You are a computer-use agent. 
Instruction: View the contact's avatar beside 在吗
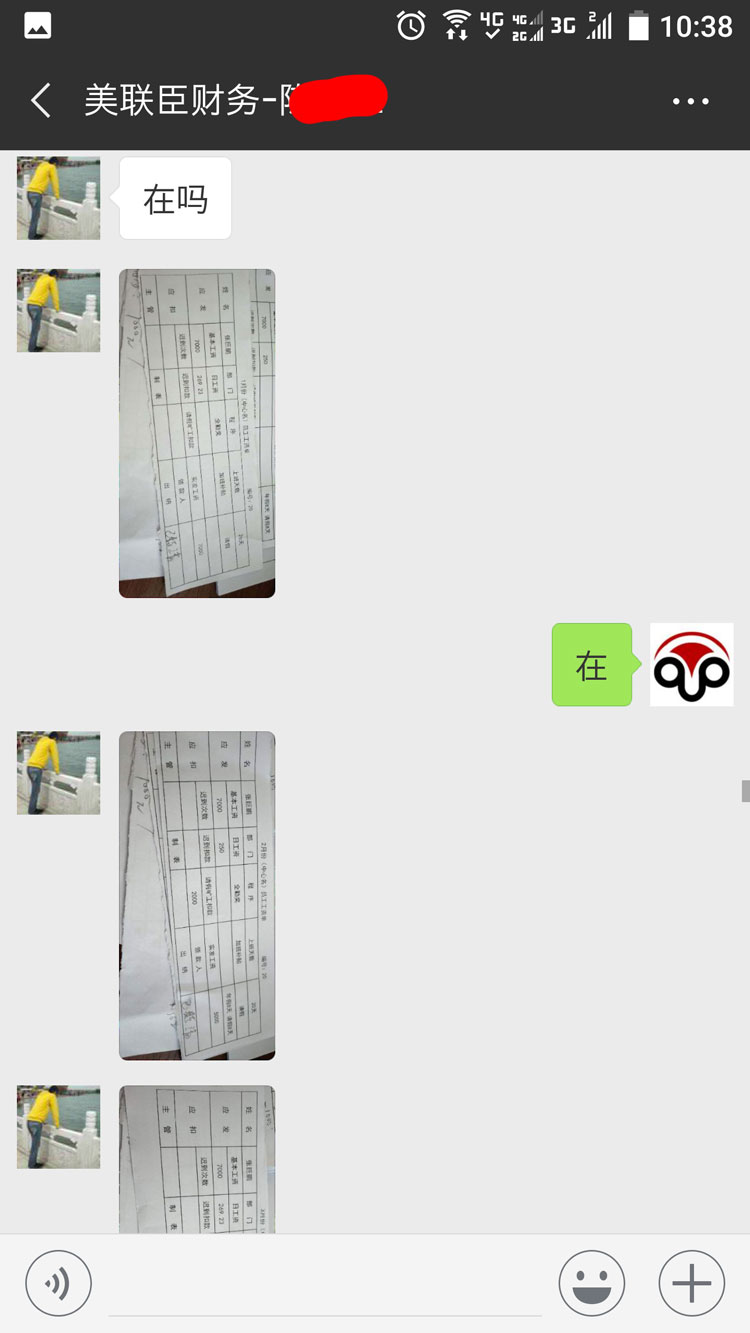point(58,197)
